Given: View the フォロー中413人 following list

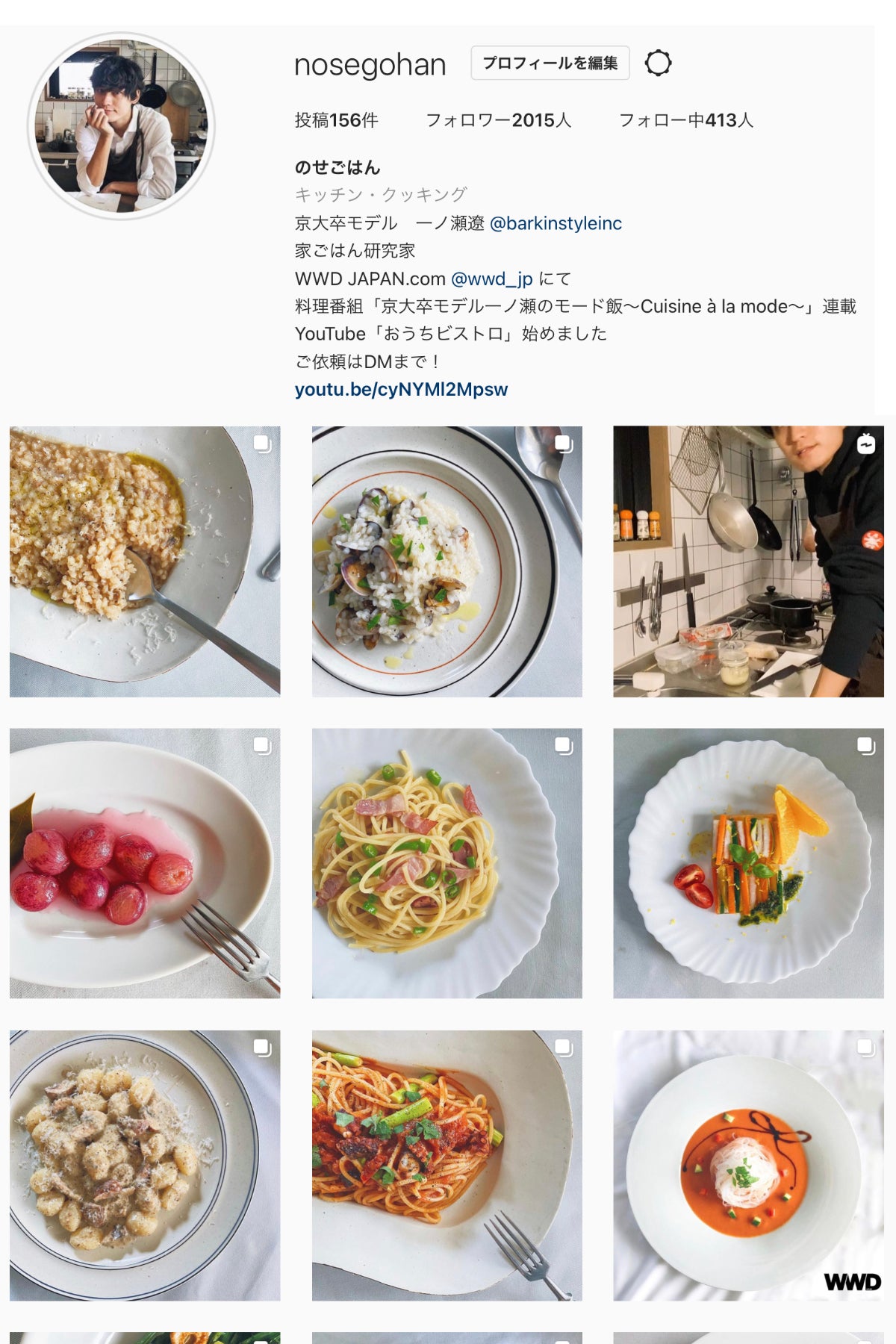Looking at the screenshot, I should (685, 120).
